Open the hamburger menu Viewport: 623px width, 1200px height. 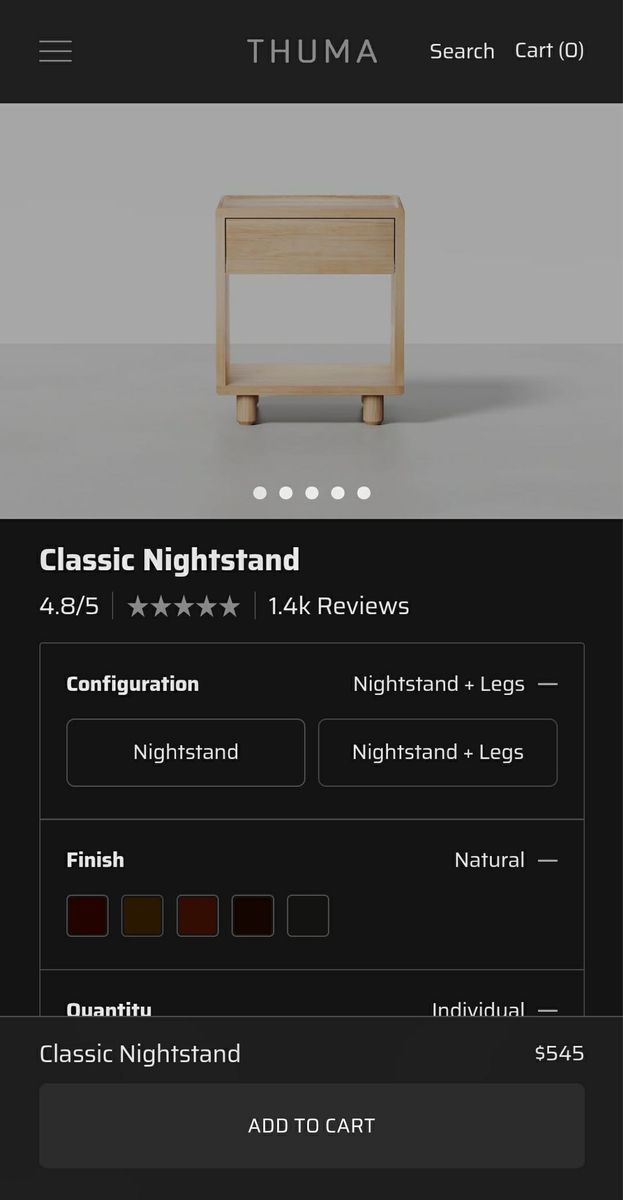(x=55, y=51)
